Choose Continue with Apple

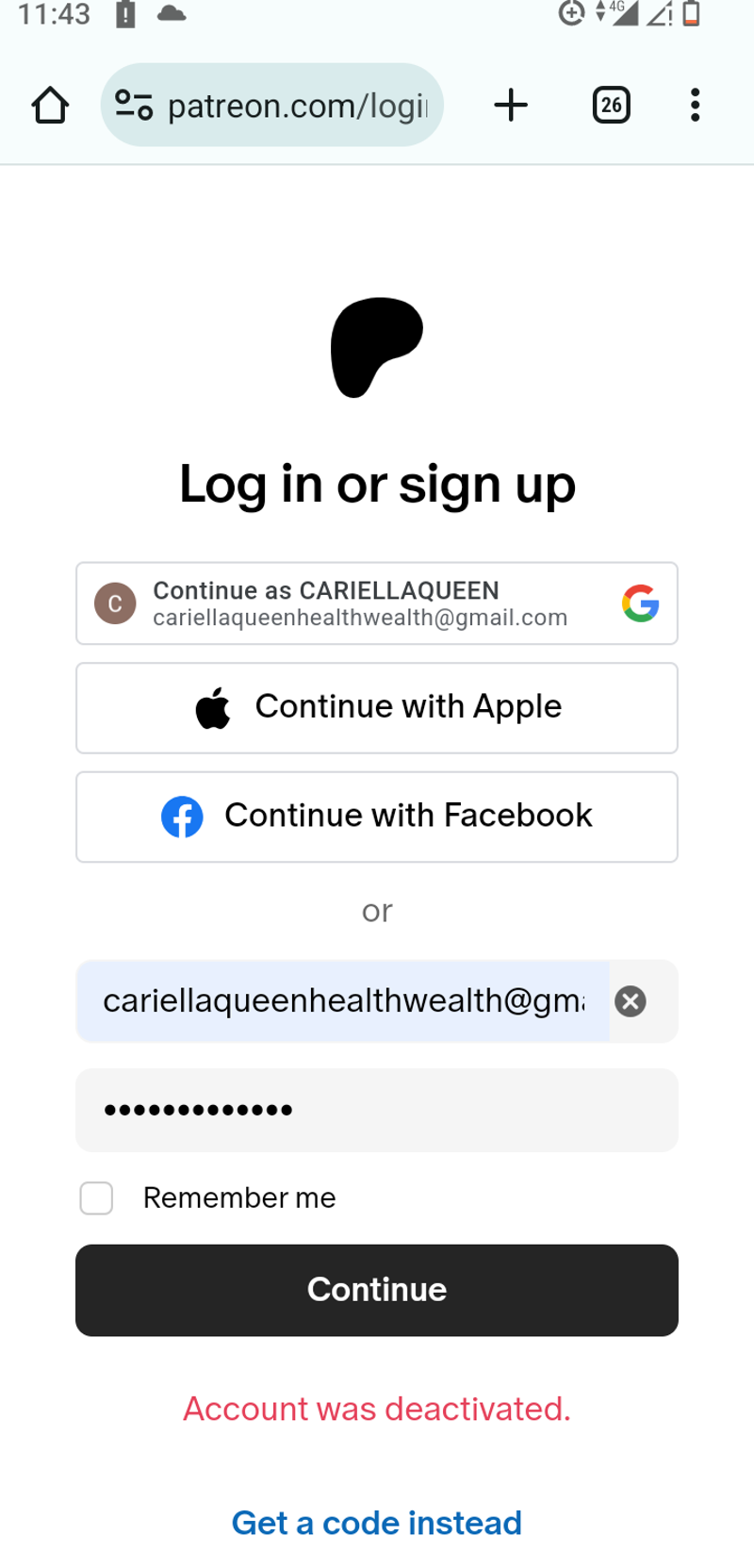377,708
